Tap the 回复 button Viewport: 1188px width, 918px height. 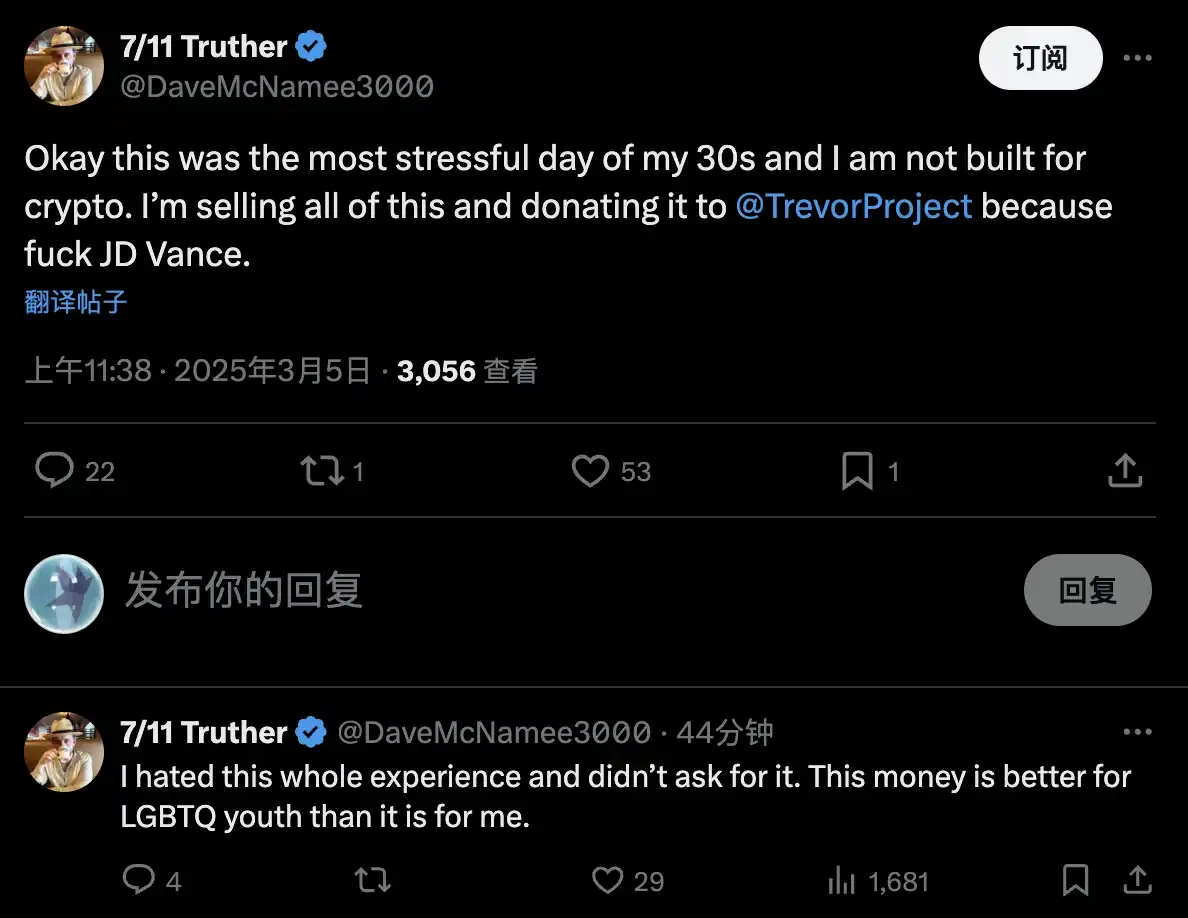[1087, 590]
